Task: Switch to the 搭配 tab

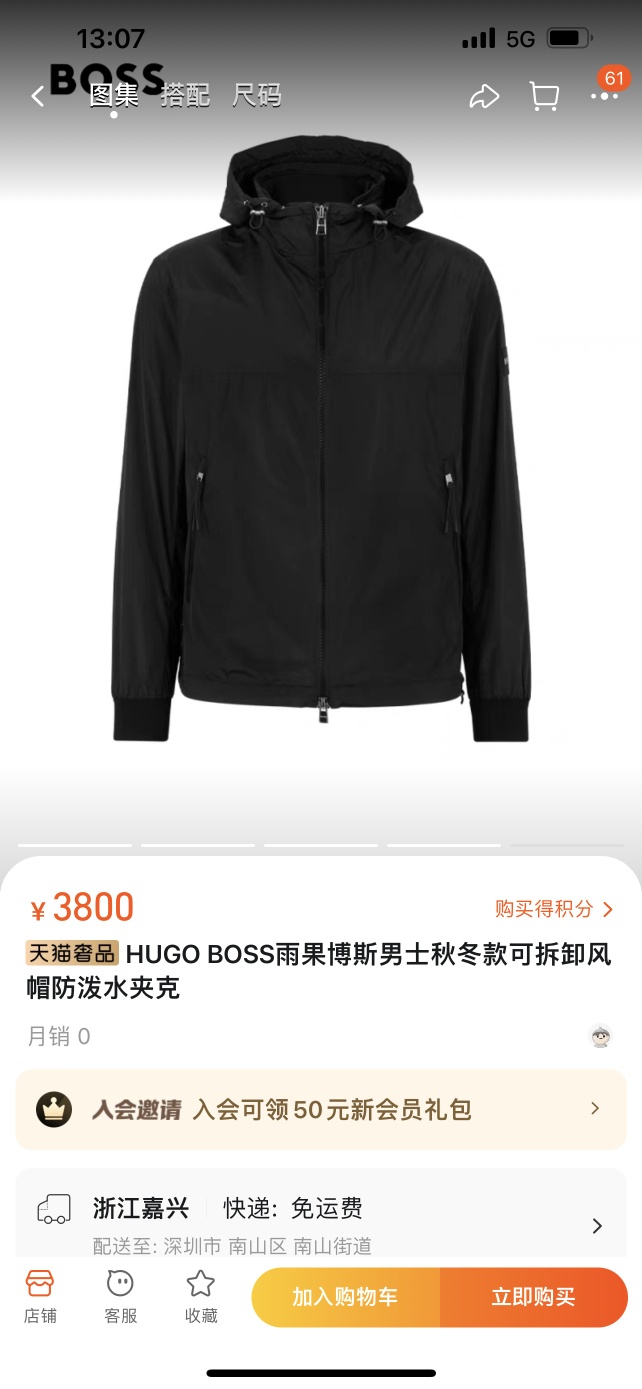Action: click(x=185, y=96)
